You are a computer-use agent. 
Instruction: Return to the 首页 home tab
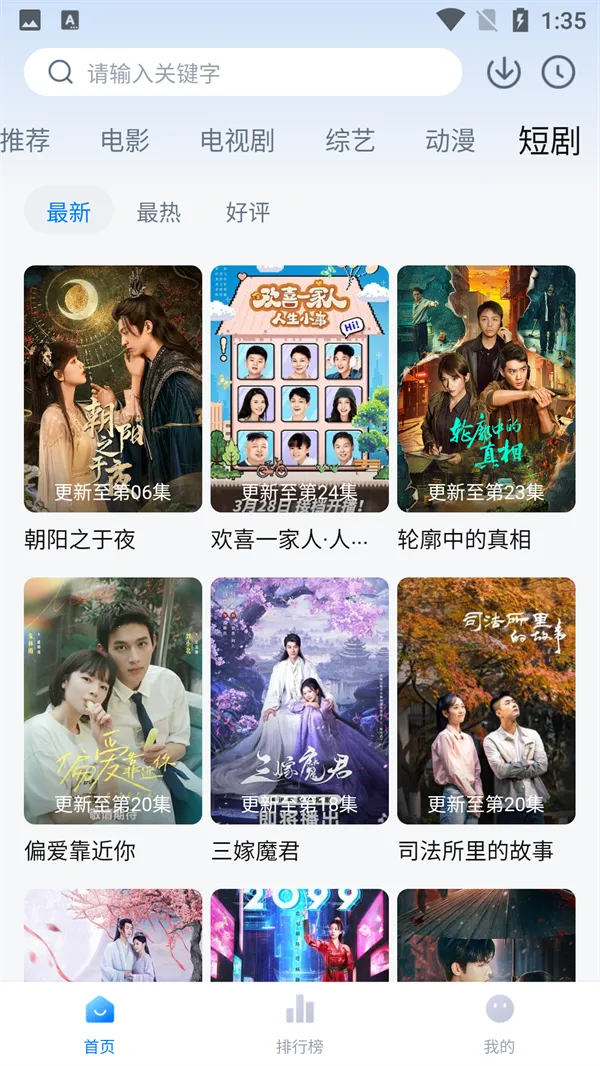[x=99, y=1024]
